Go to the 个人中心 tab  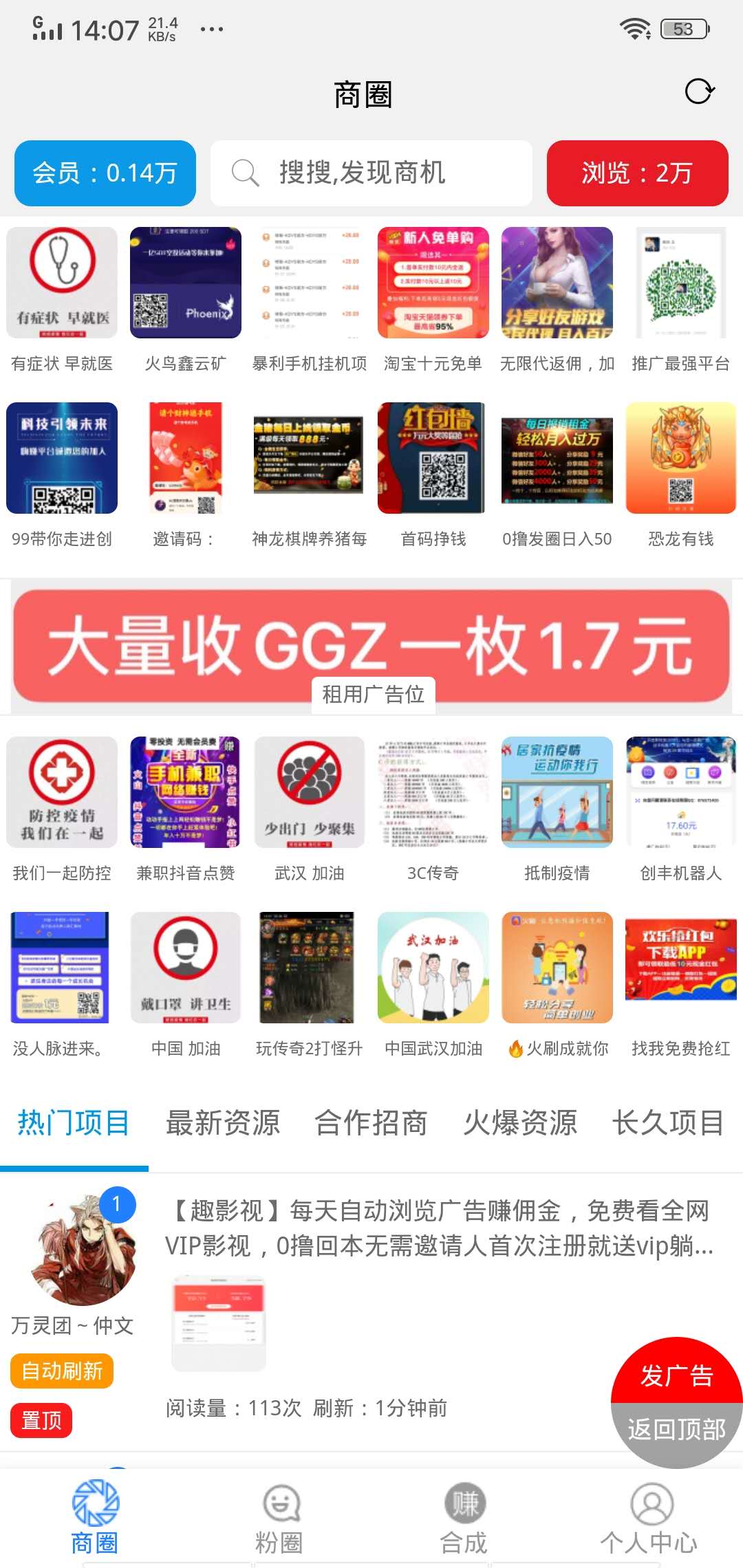click(x=649, y=1517)
